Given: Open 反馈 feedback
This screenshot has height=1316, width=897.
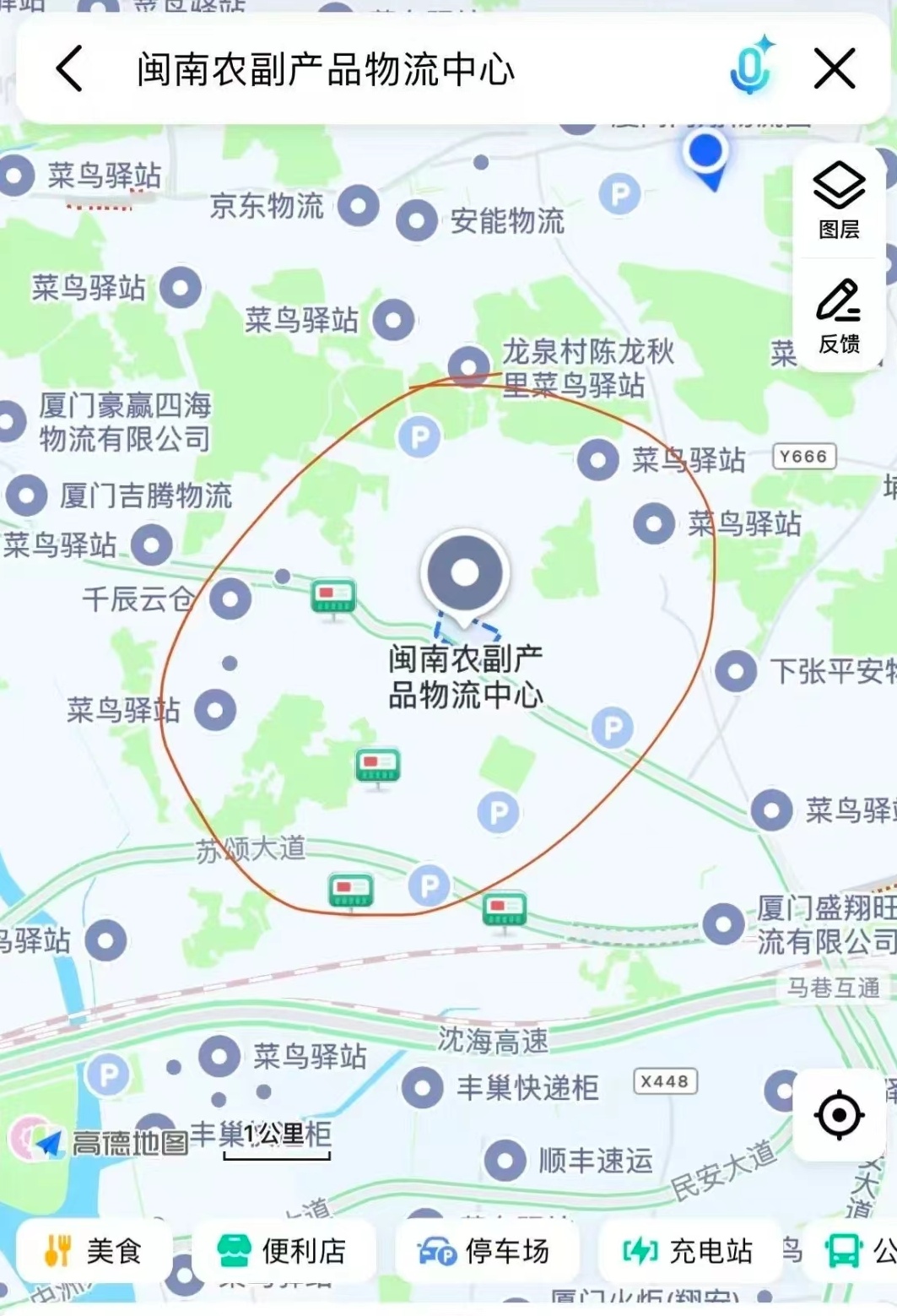Looking at the screenshot, I should point(839,316).
